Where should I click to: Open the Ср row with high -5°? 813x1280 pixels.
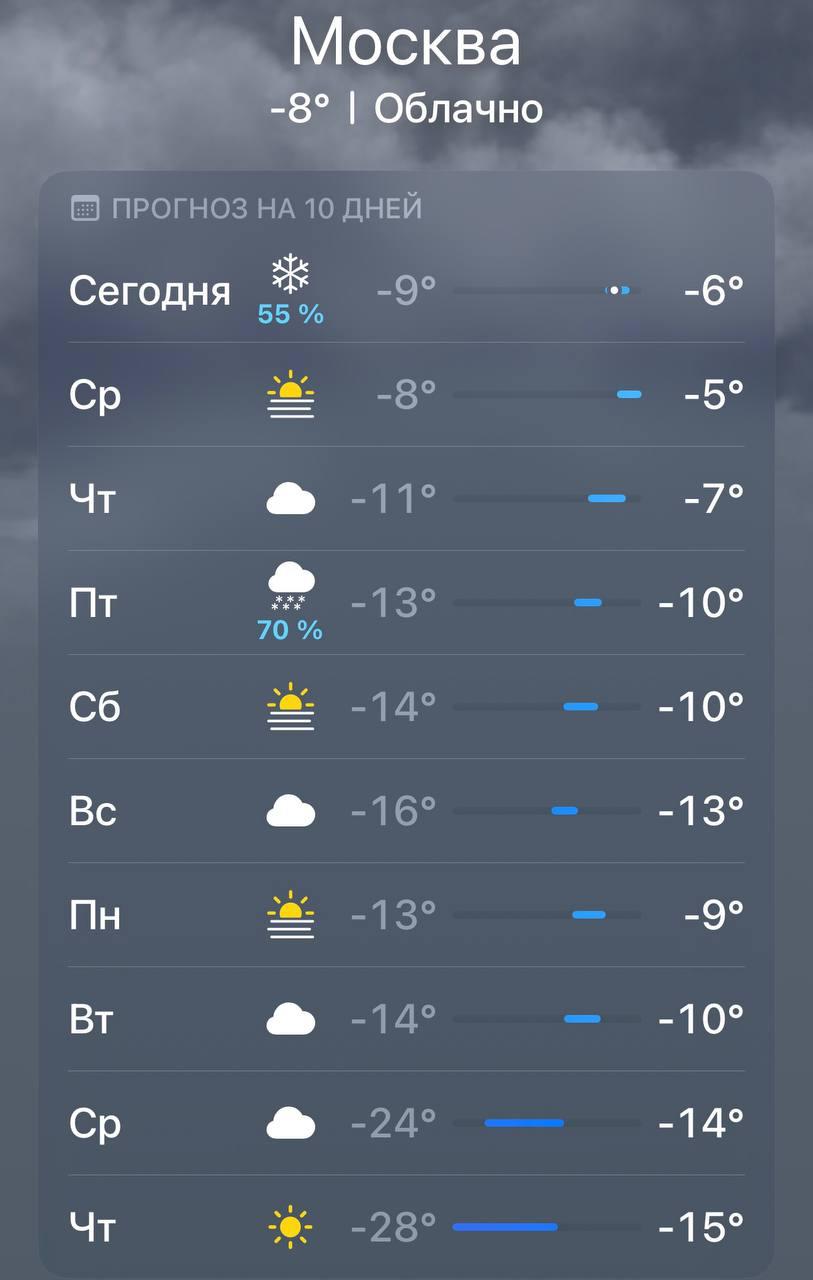point(406,395)
